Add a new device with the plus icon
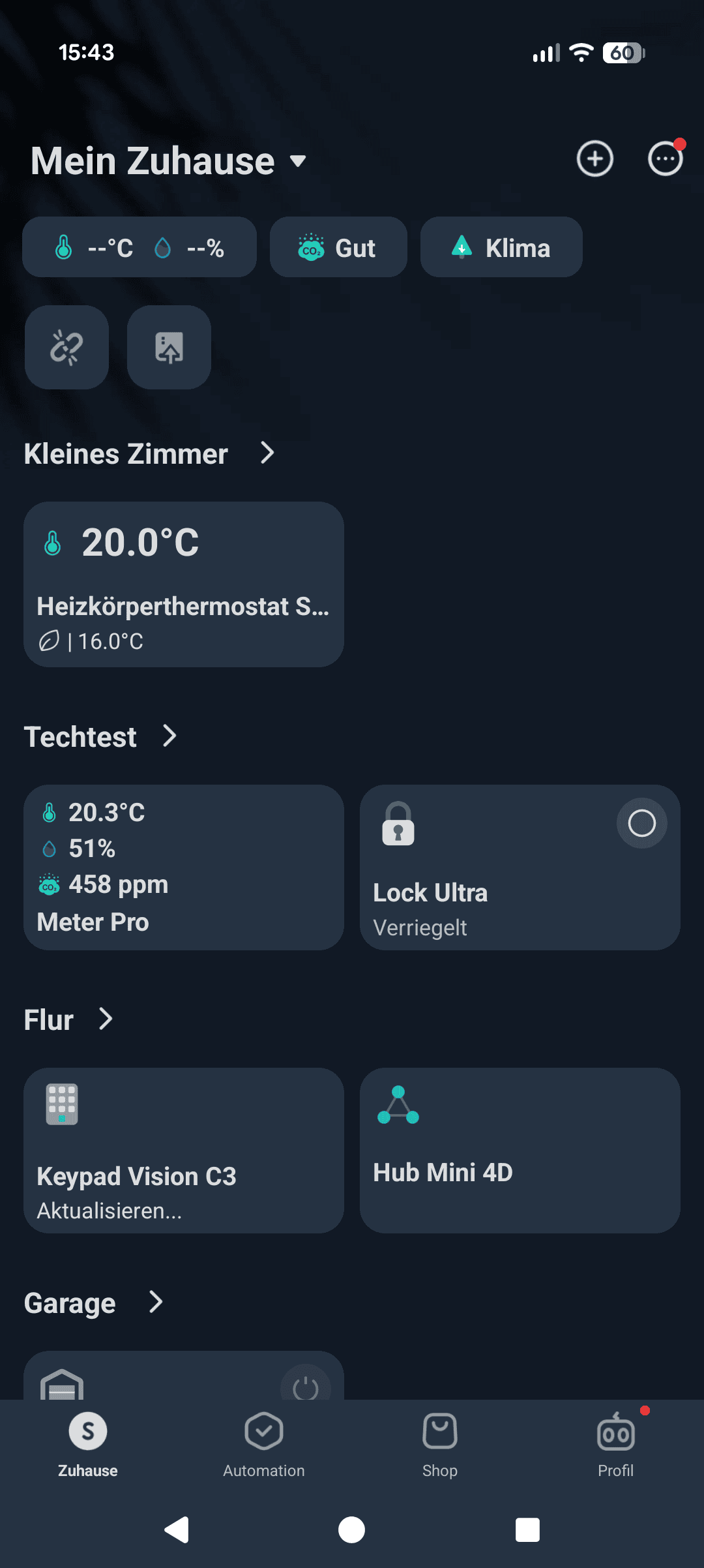The height and width of the screenshot is (1568, 704). (x=594, y=158)
